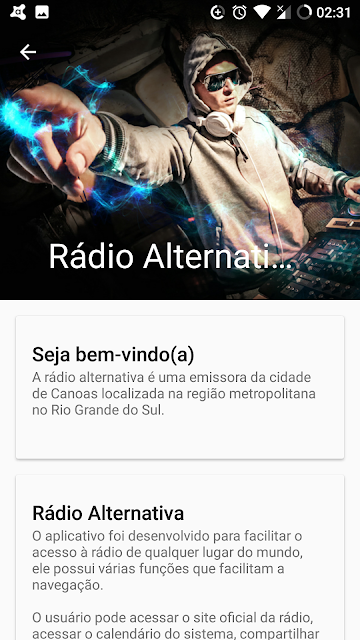Go back using the arrow icon
Viewport: 360px width, 640px height.
(28, 52)
